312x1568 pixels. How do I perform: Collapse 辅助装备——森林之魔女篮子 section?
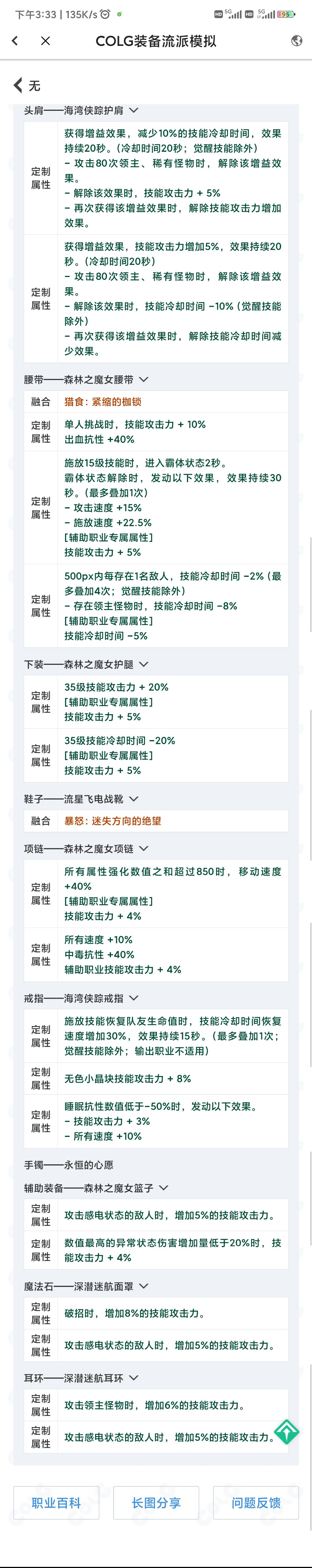tap(163, 1188)
